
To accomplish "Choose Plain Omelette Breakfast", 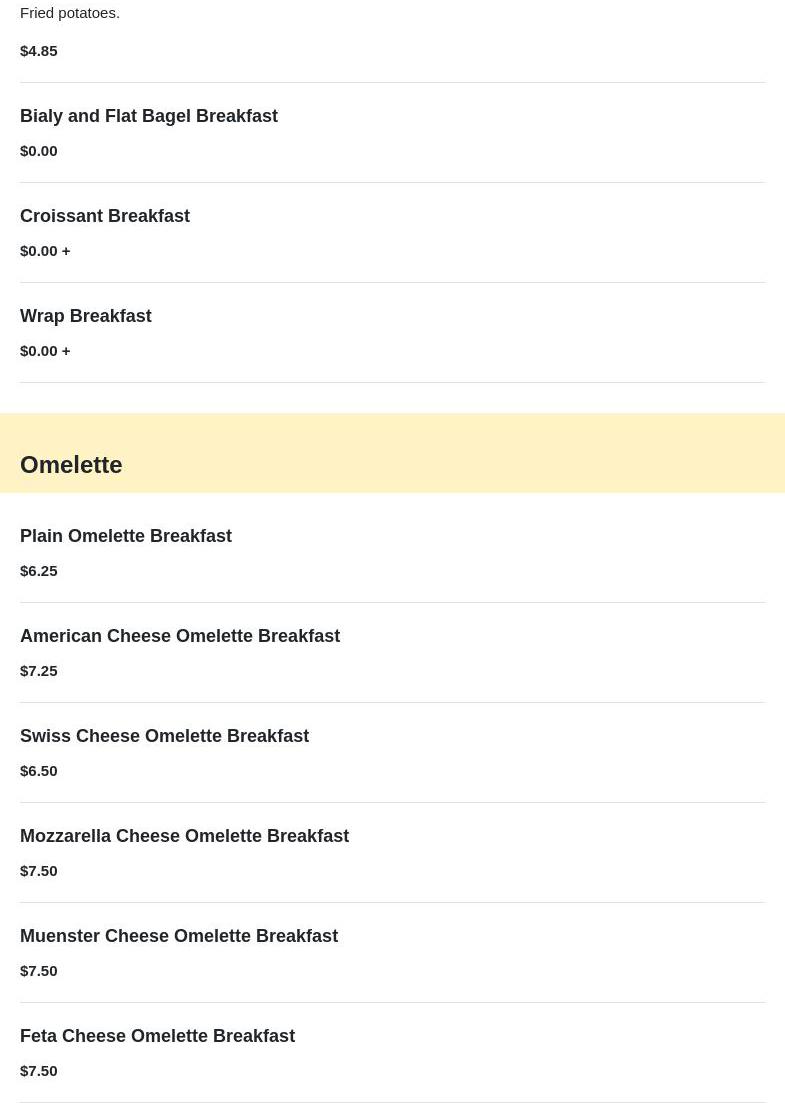I will point(126,536).
